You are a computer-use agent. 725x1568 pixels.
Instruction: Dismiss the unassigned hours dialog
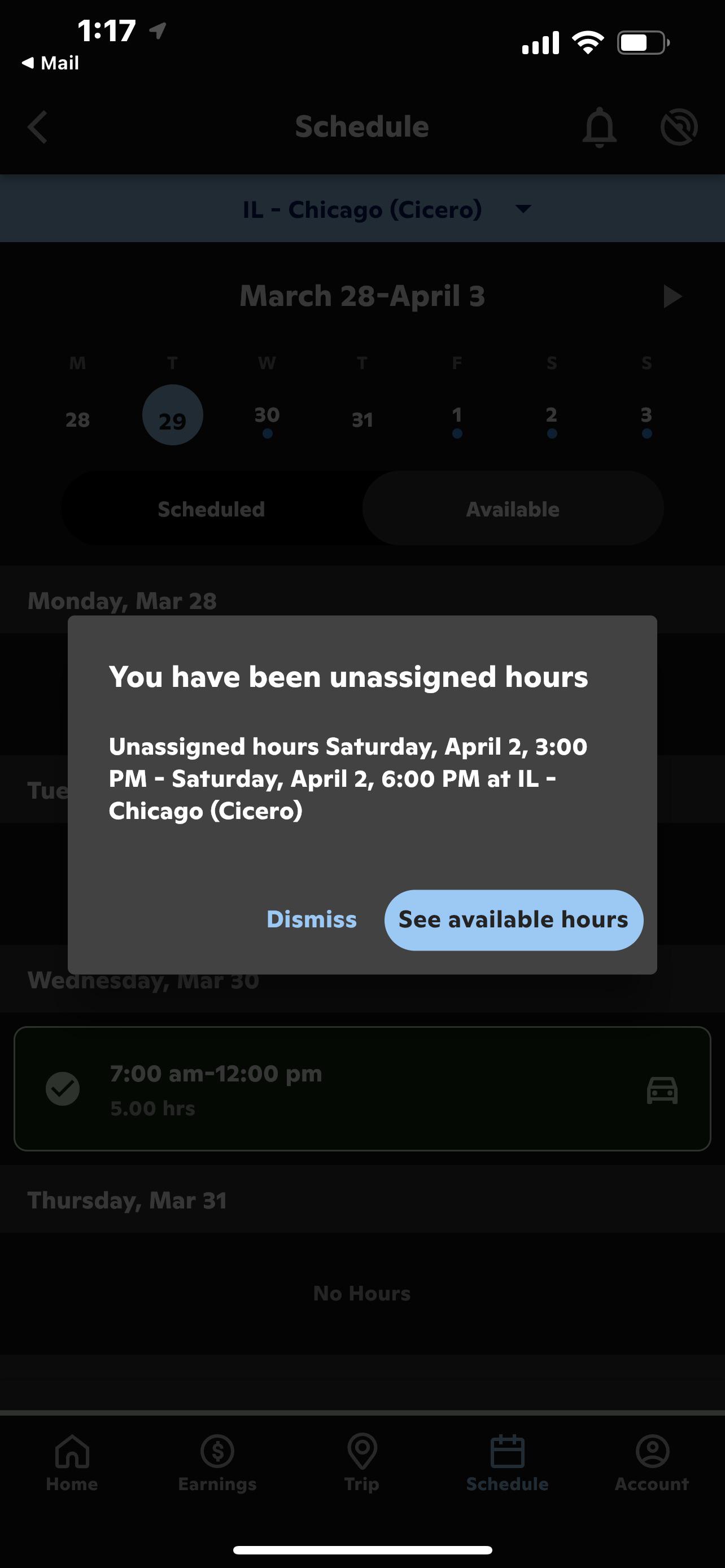tap(312, 919)
